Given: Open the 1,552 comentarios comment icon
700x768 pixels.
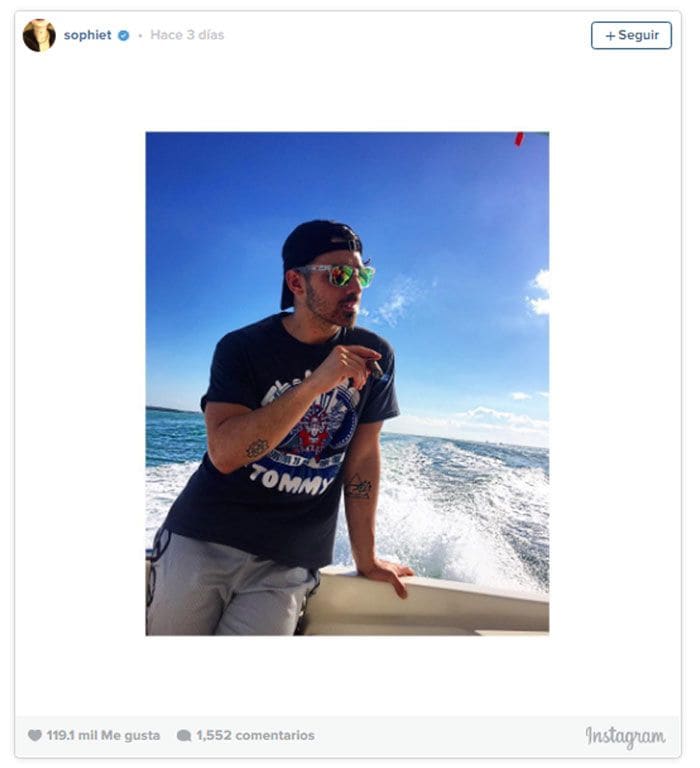Looking at the screenshot, I should pyautogui.click(x=184, y=736).
